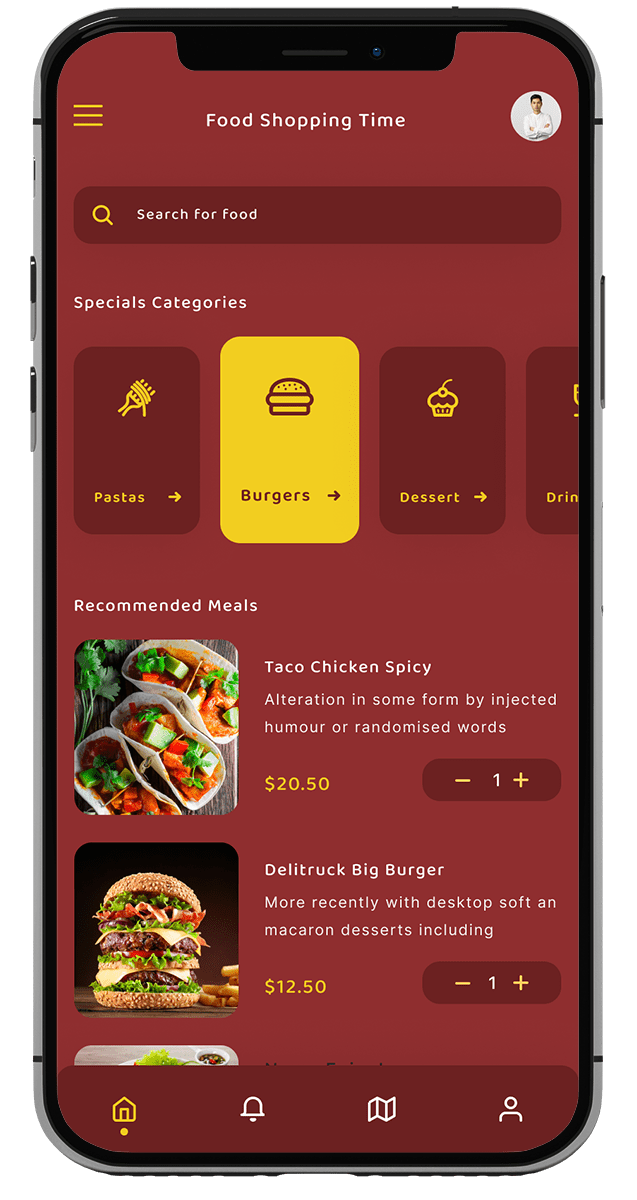The image size is (637, 1200).
Task: Go to the Home tab
Action: 124,1110
